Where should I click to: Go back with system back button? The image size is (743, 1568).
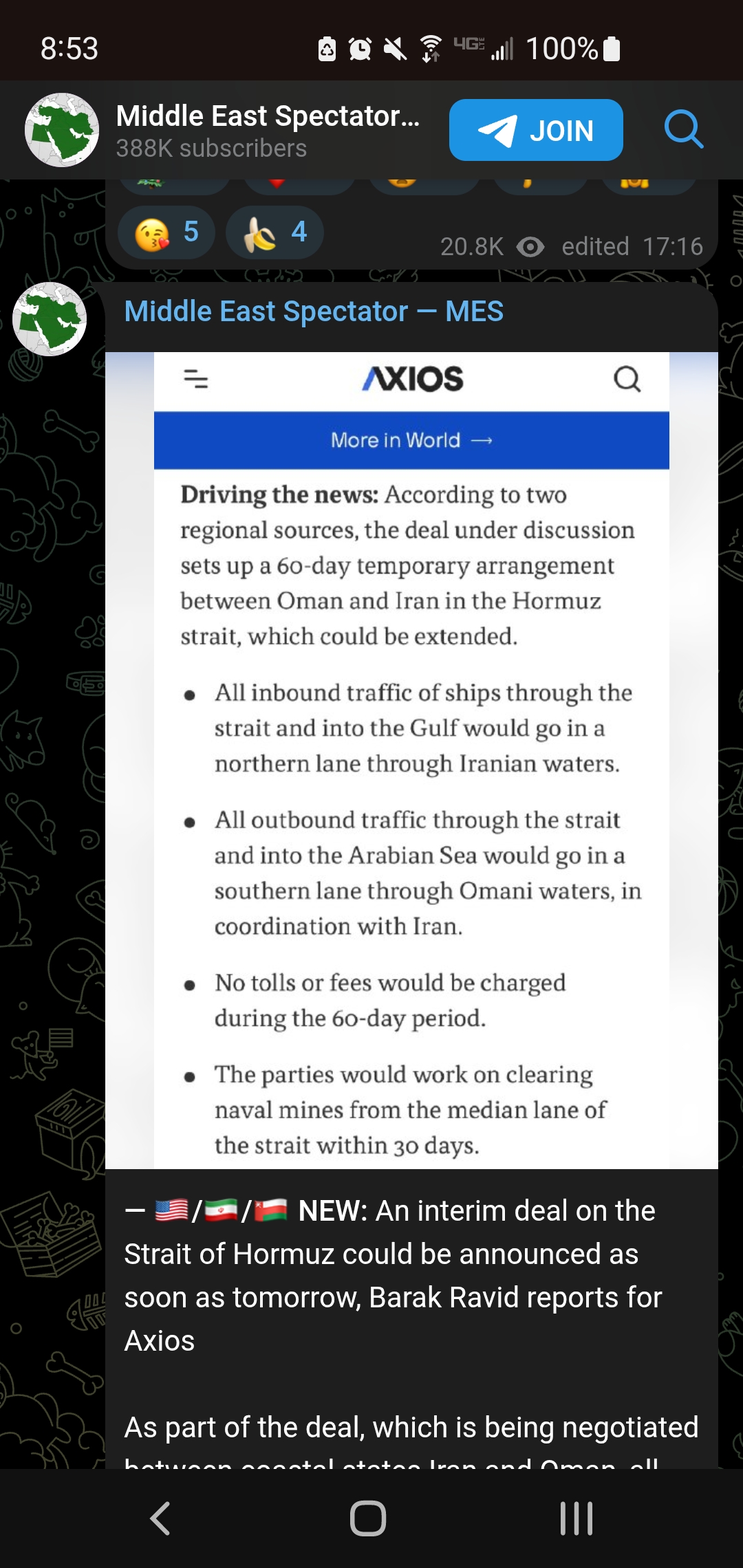click(160, 1518)
